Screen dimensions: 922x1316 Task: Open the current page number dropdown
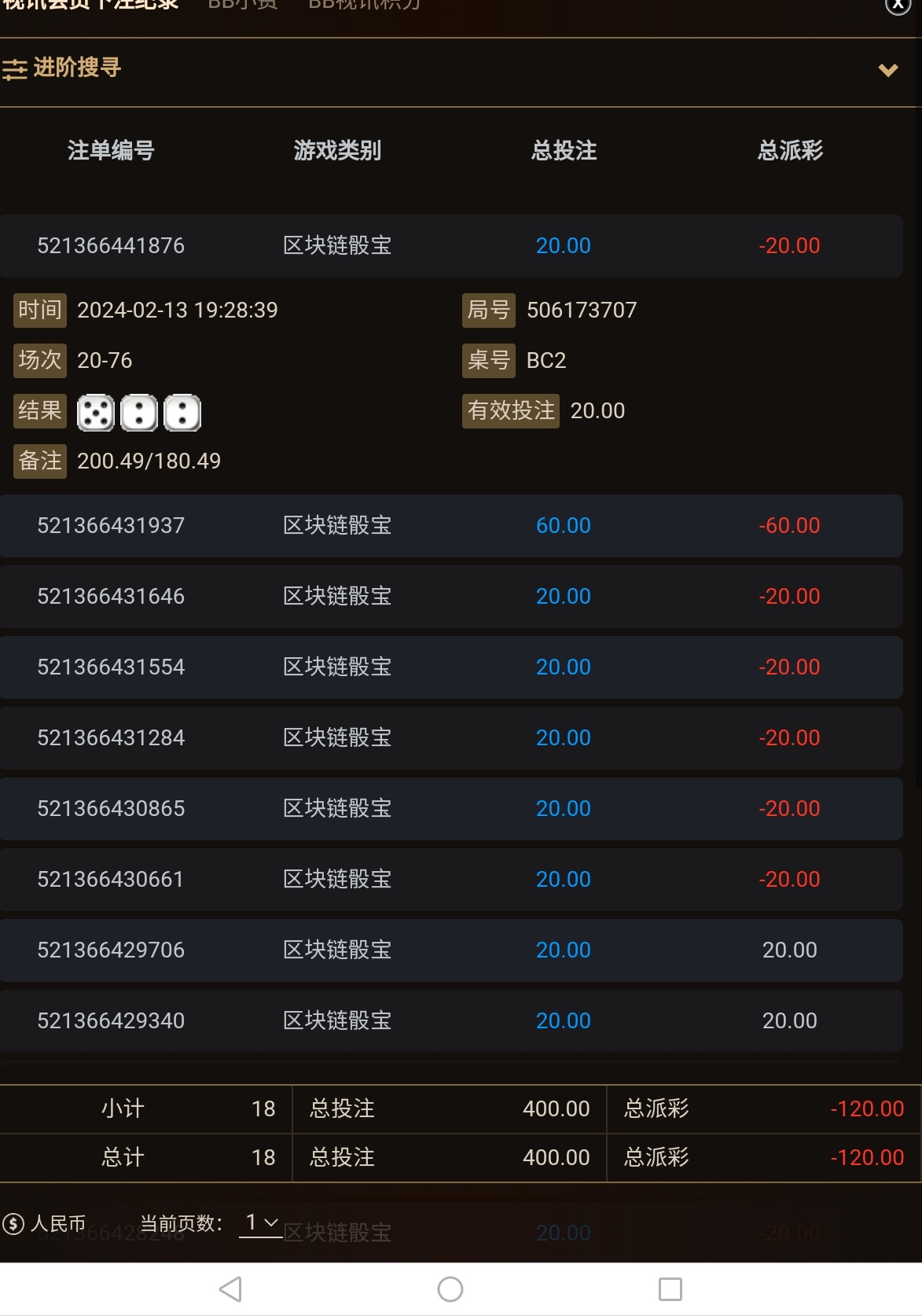[x=261, y=1222]
